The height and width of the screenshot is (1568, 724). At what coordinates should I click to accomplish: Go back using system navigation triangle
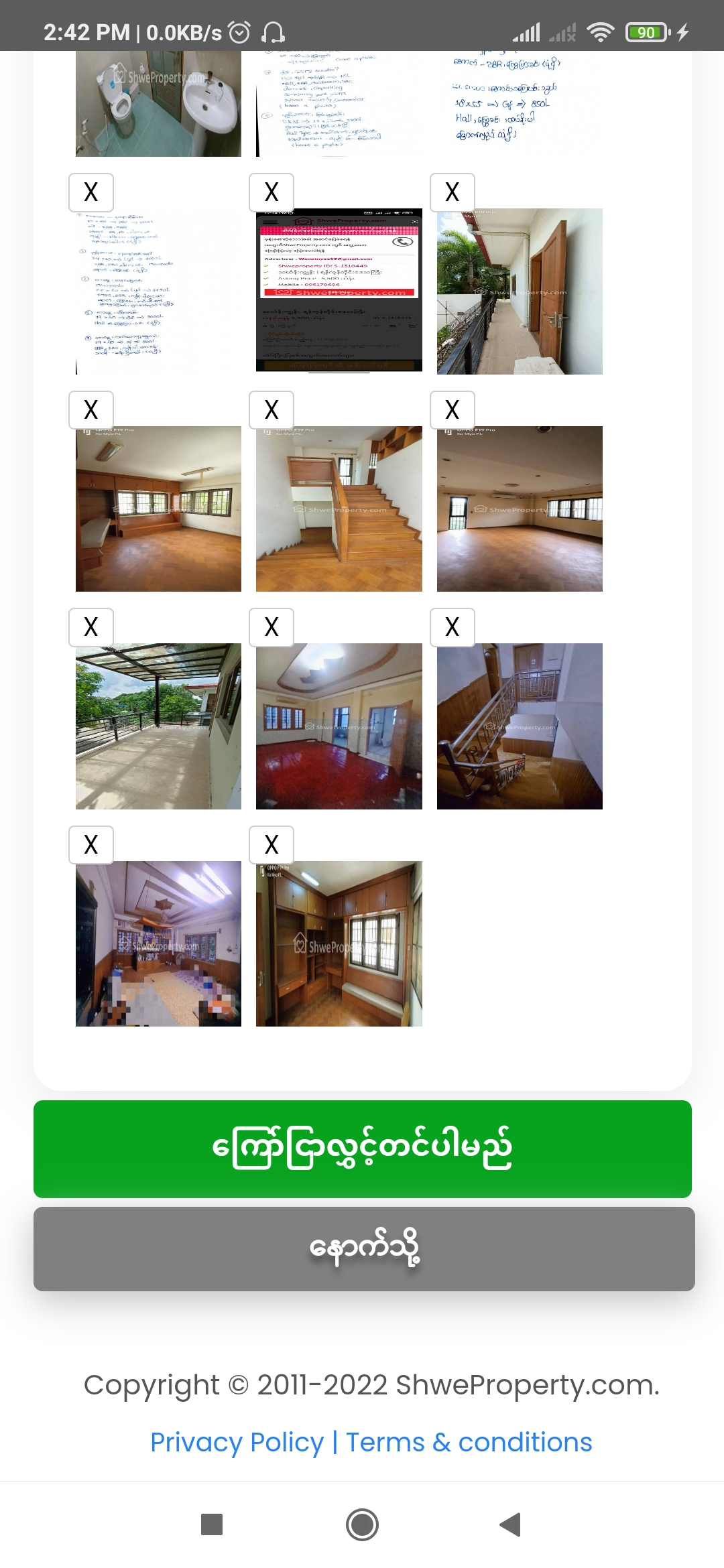pyautogui.click(x=510, y=1524)
